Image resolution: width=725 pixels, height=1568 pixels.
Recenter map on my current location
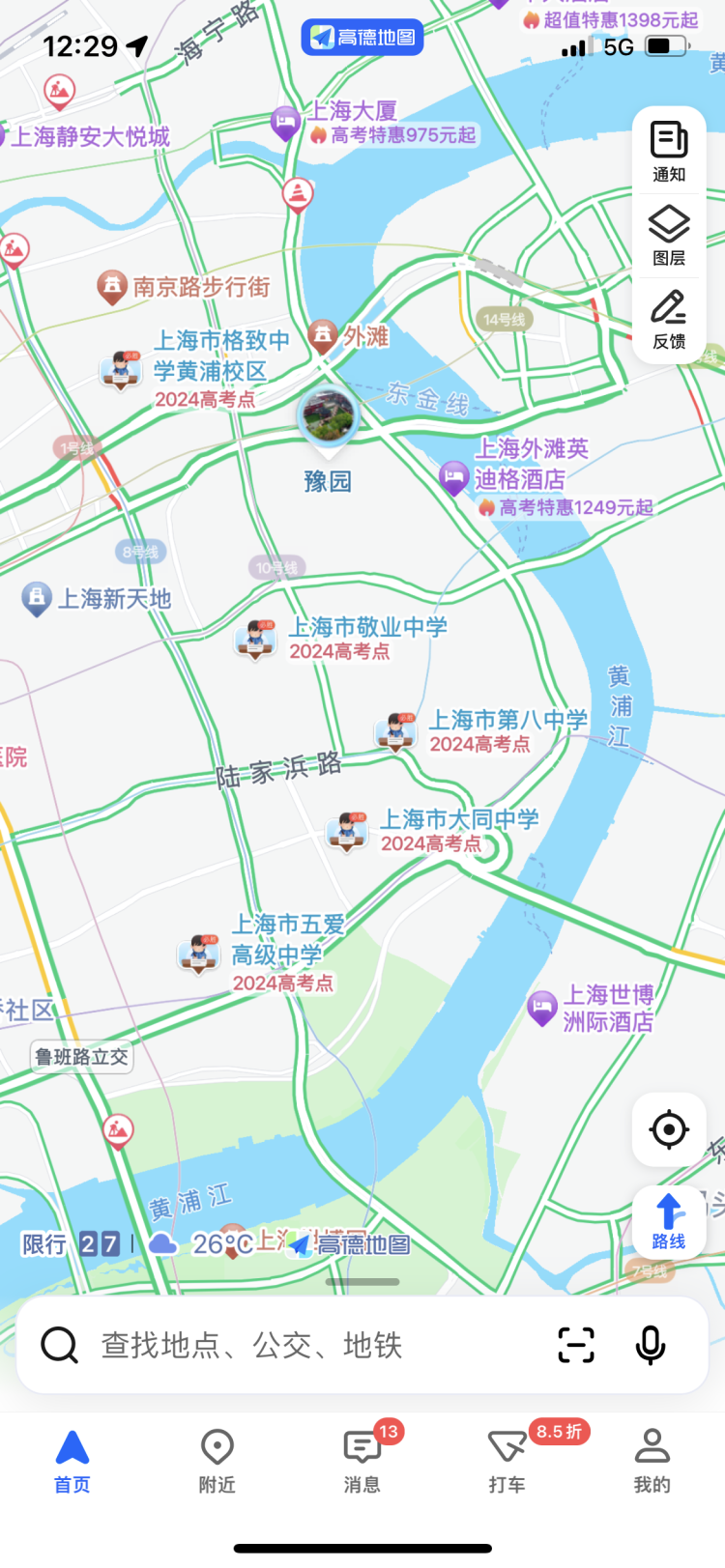coord(668,1128)
